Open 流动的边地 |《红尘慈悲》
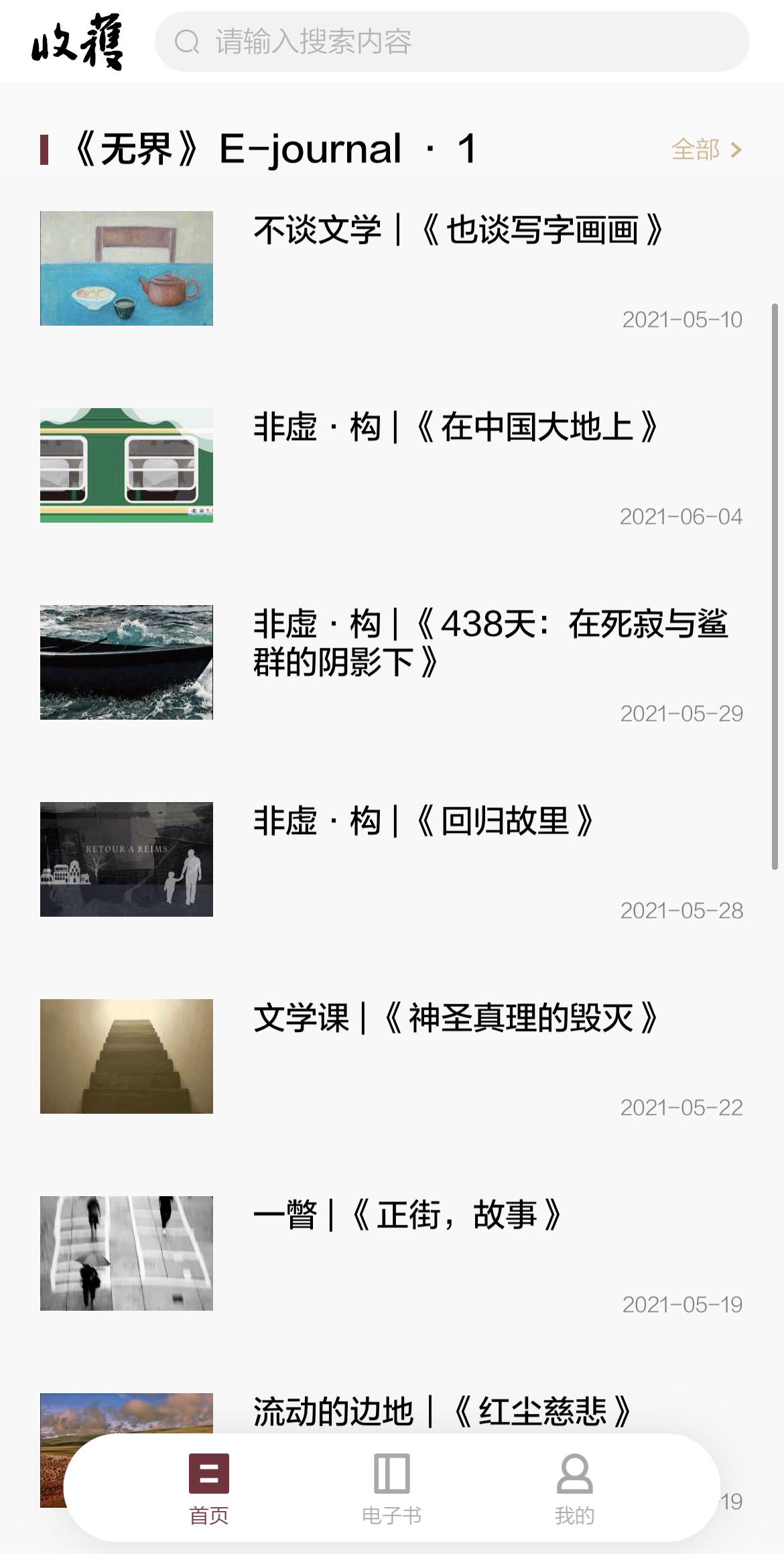 (442, 1411)
